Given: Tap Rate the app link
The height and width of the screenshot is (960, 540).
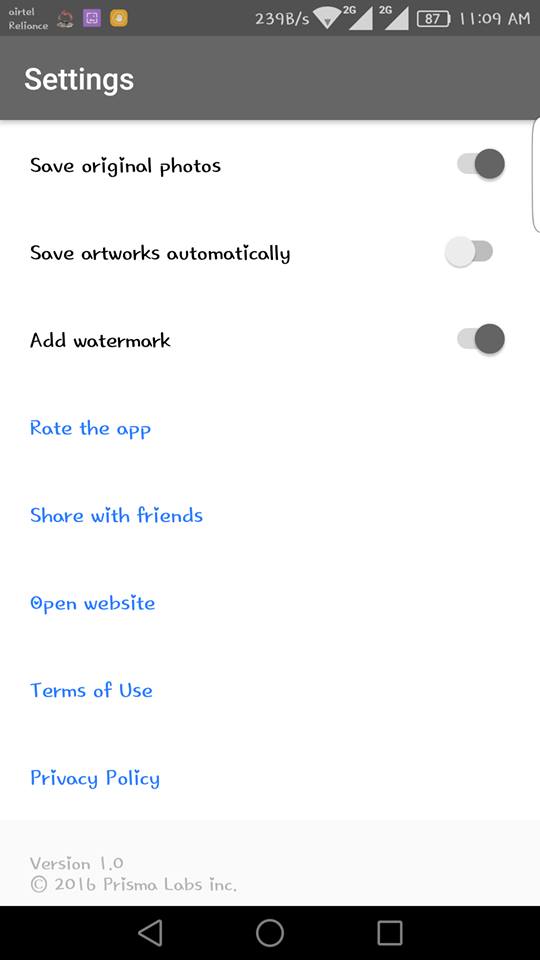Looking at the screenshot, I should pos(90,429).
